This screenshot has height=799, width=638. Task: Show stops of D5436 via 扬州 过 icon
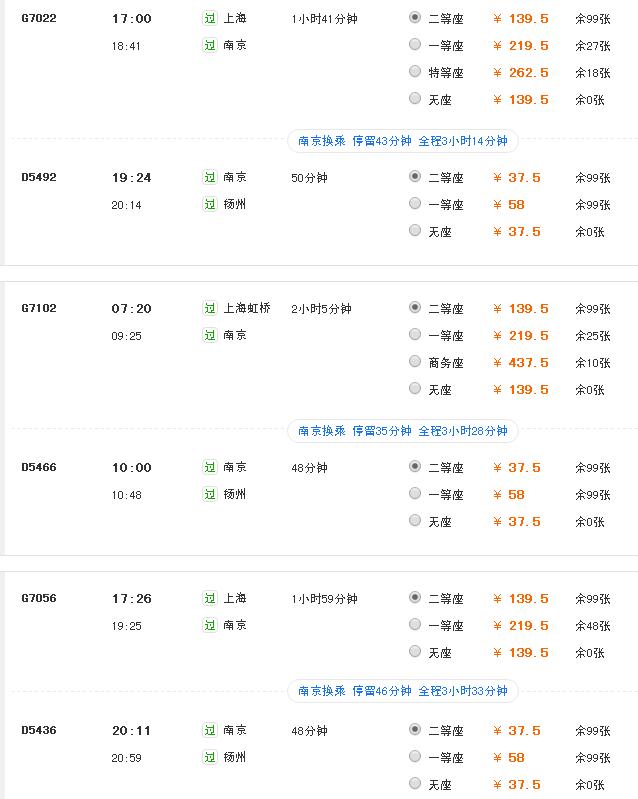coord(210,757)
